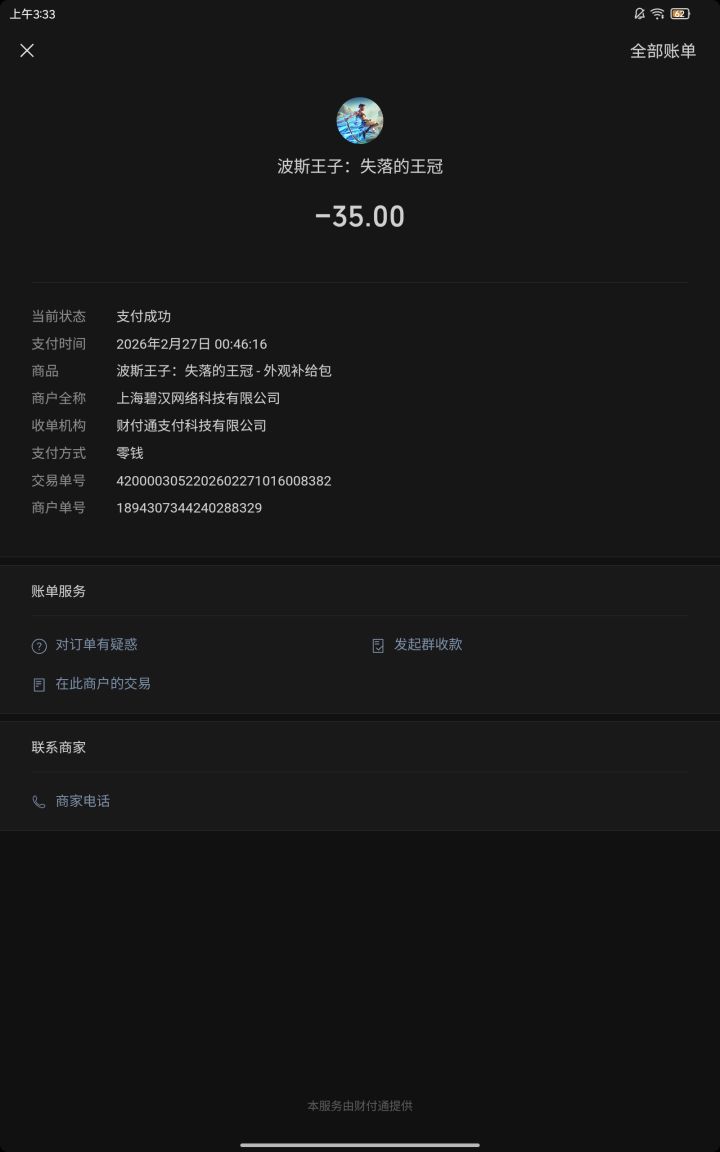This screenshot has height=1152, width=720.
Task: Open the 波斯王子 game avatar image
Action: pos(359,120)
